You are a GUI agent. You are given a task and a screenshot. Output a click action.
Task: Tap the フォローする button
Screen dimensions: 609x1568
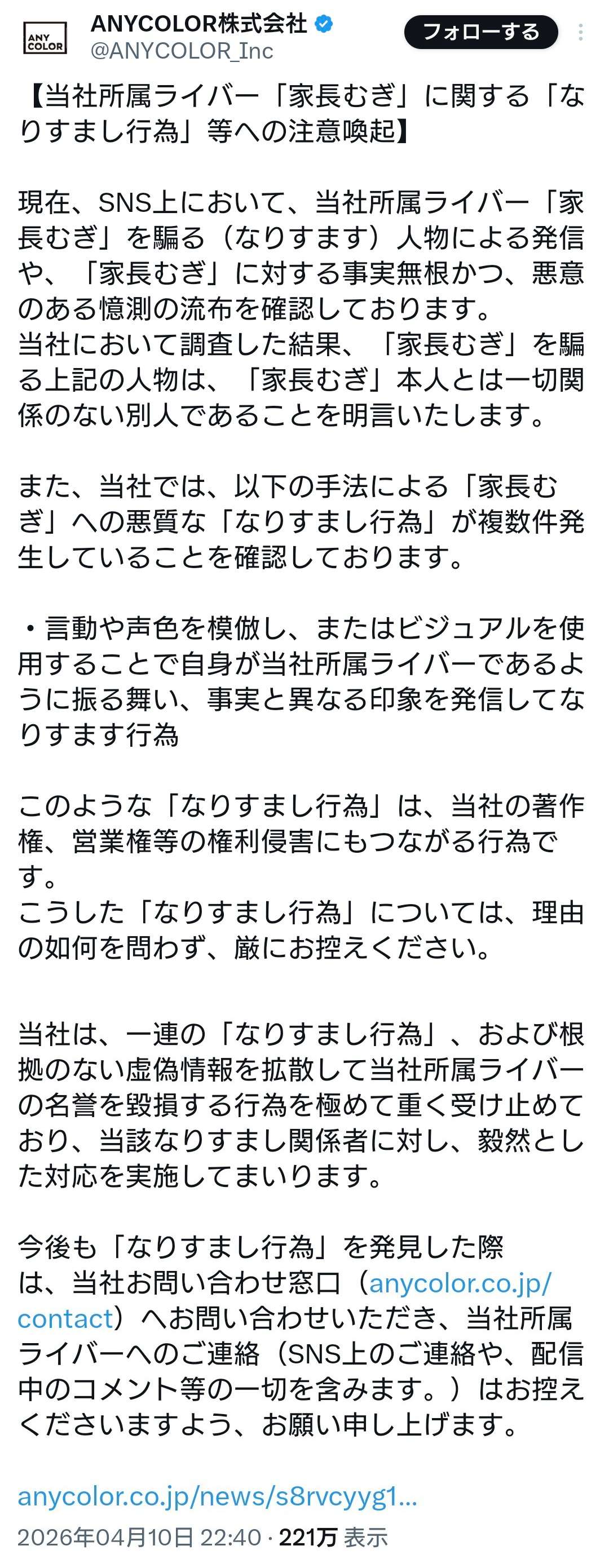[x=480, y=32]
